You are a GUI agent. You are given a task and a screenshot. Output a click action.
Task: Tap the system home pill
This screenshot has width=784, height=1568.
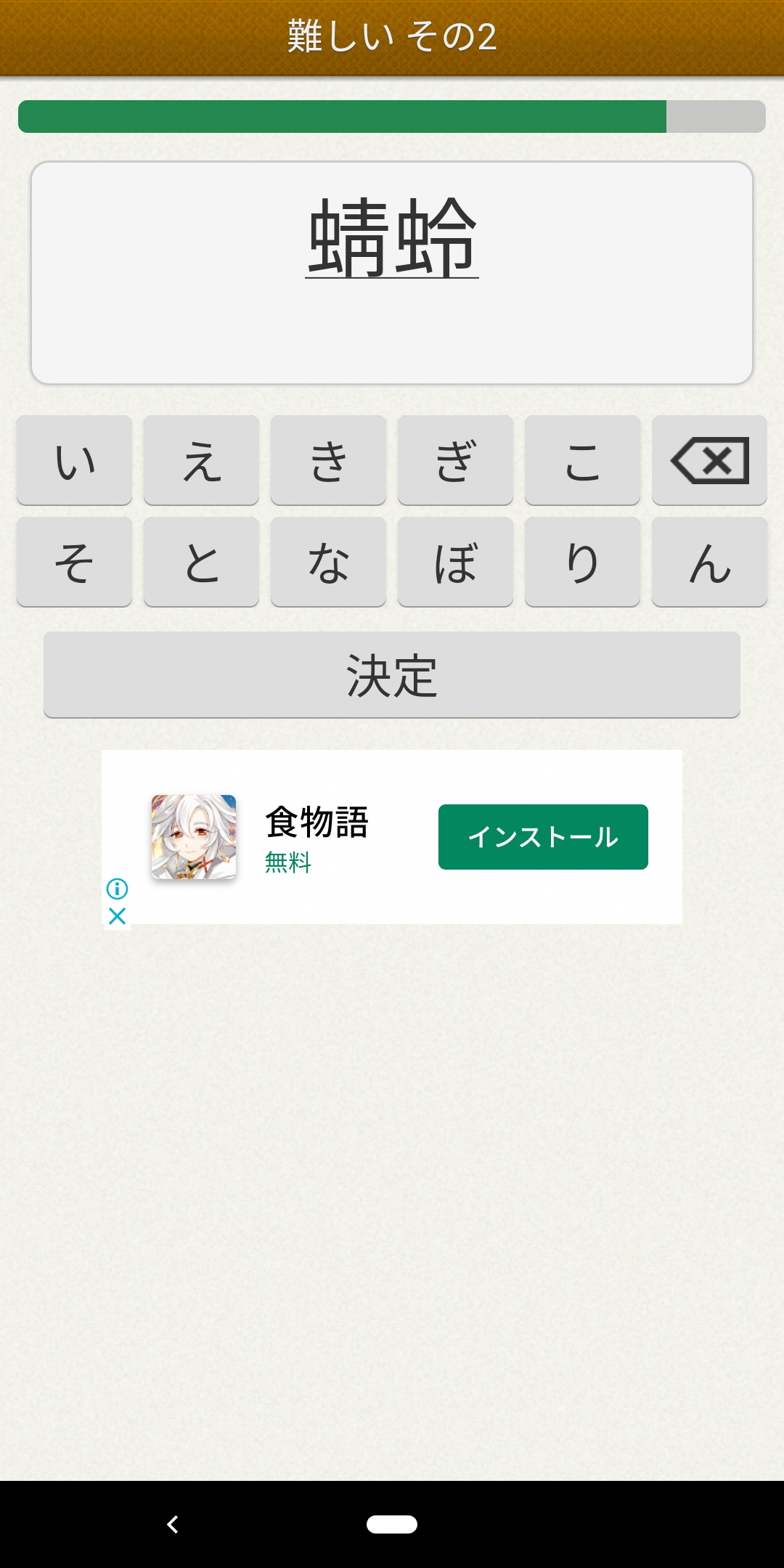tap(392, 1524)
